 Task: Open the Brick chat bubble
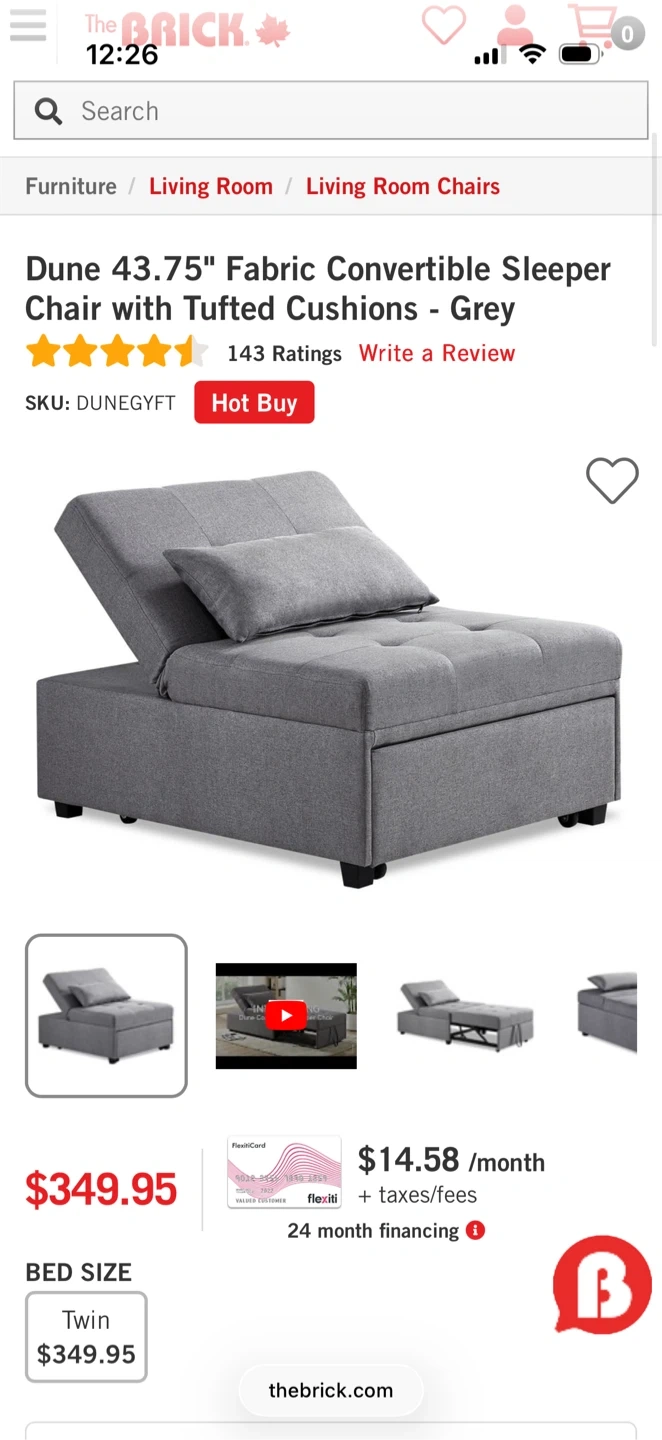(x=601, y=1285)
